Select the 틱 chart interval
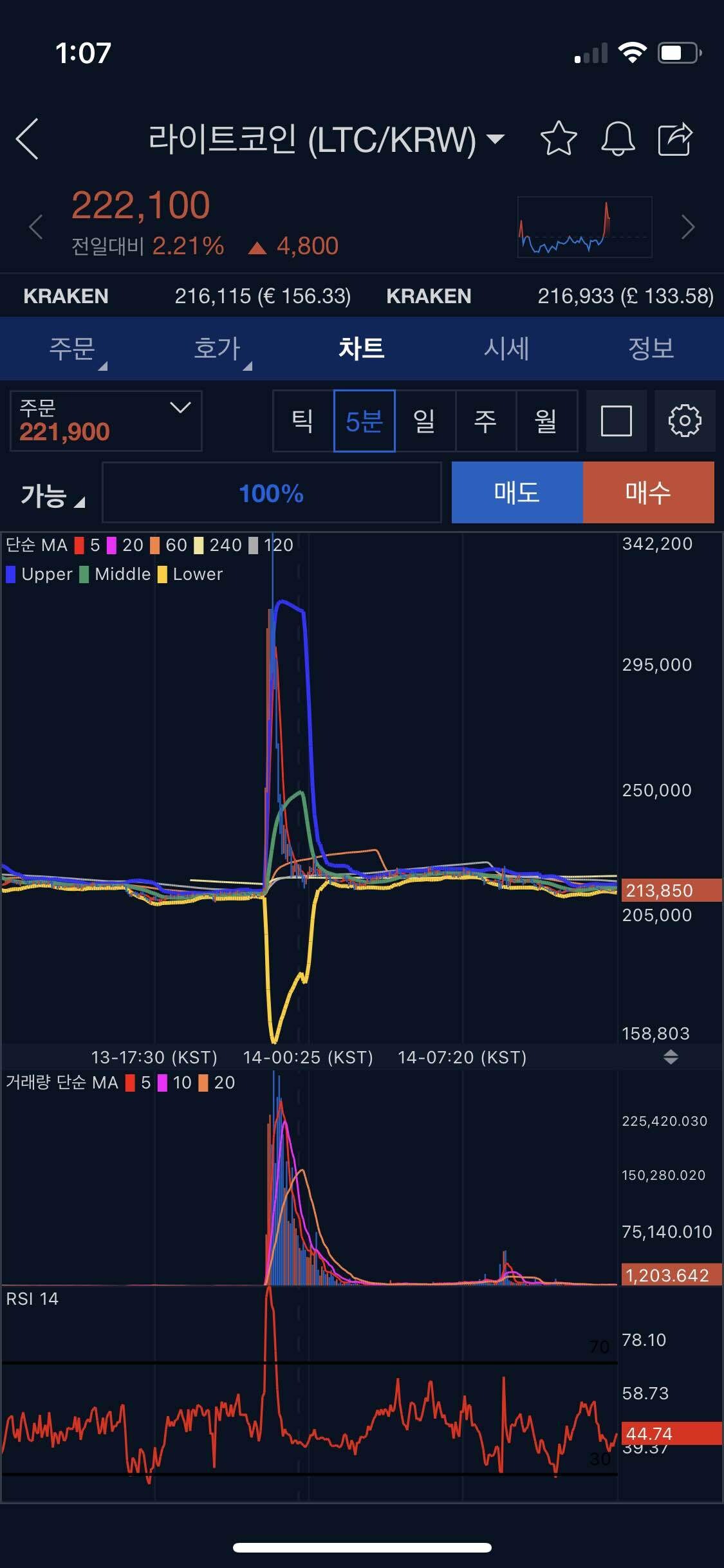724x1568 pixels. [303, 421]
